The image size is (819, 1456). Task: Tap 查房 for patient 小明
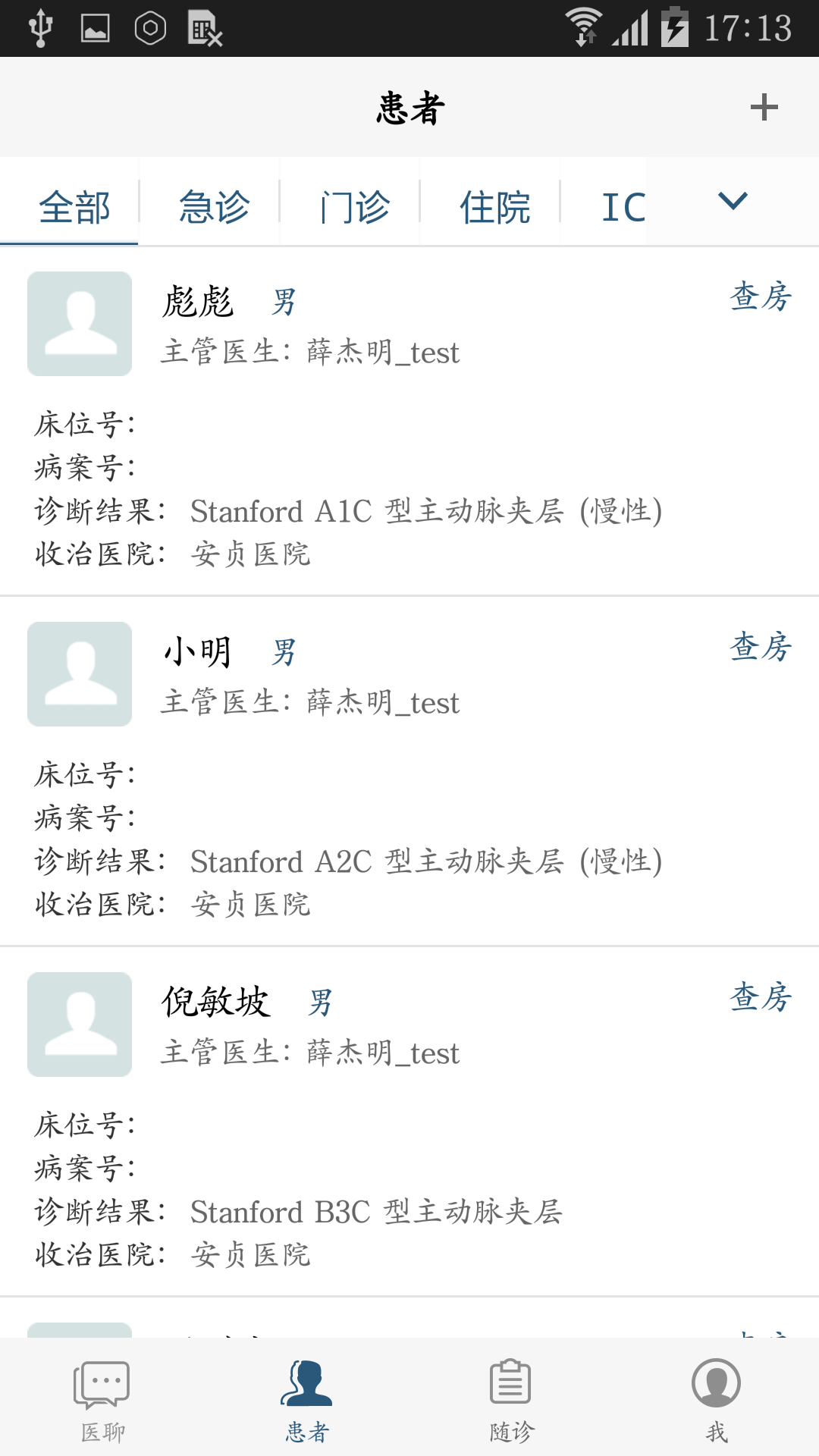click(761, 647)
